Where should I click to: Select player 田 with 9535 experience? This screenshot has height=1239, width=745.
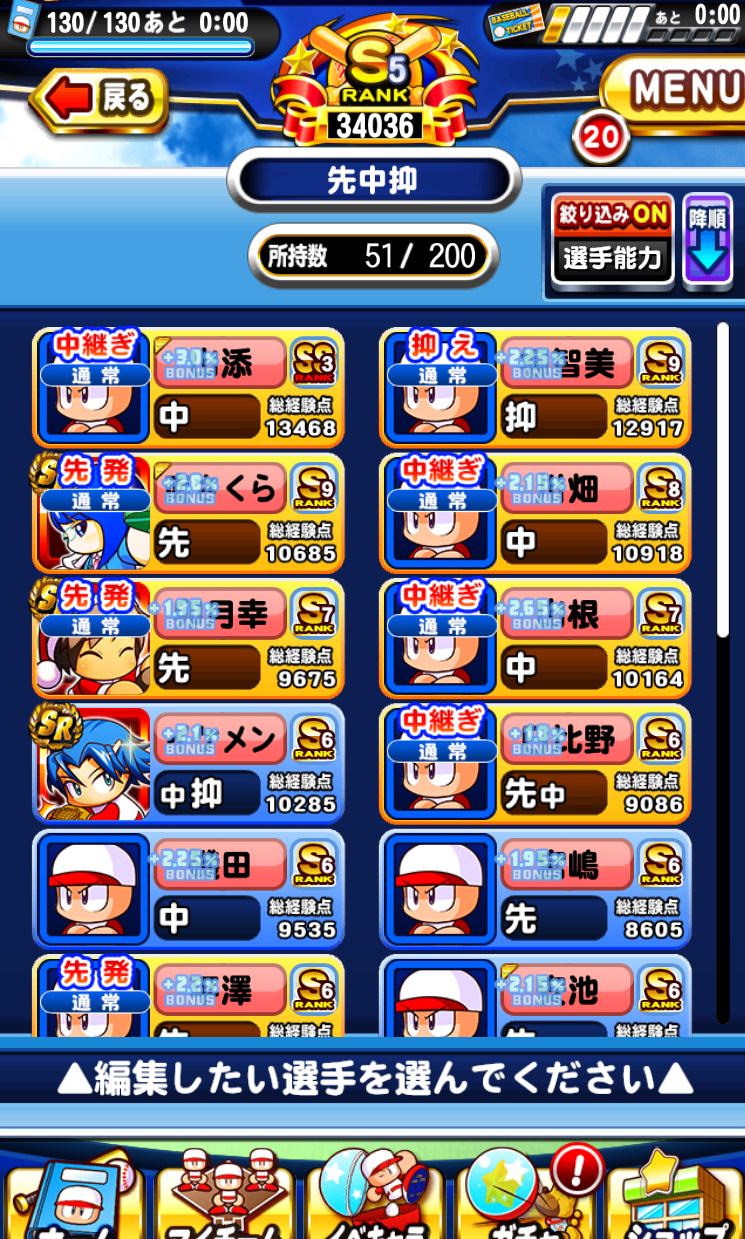pyautogui.click(x=188, y=888)
